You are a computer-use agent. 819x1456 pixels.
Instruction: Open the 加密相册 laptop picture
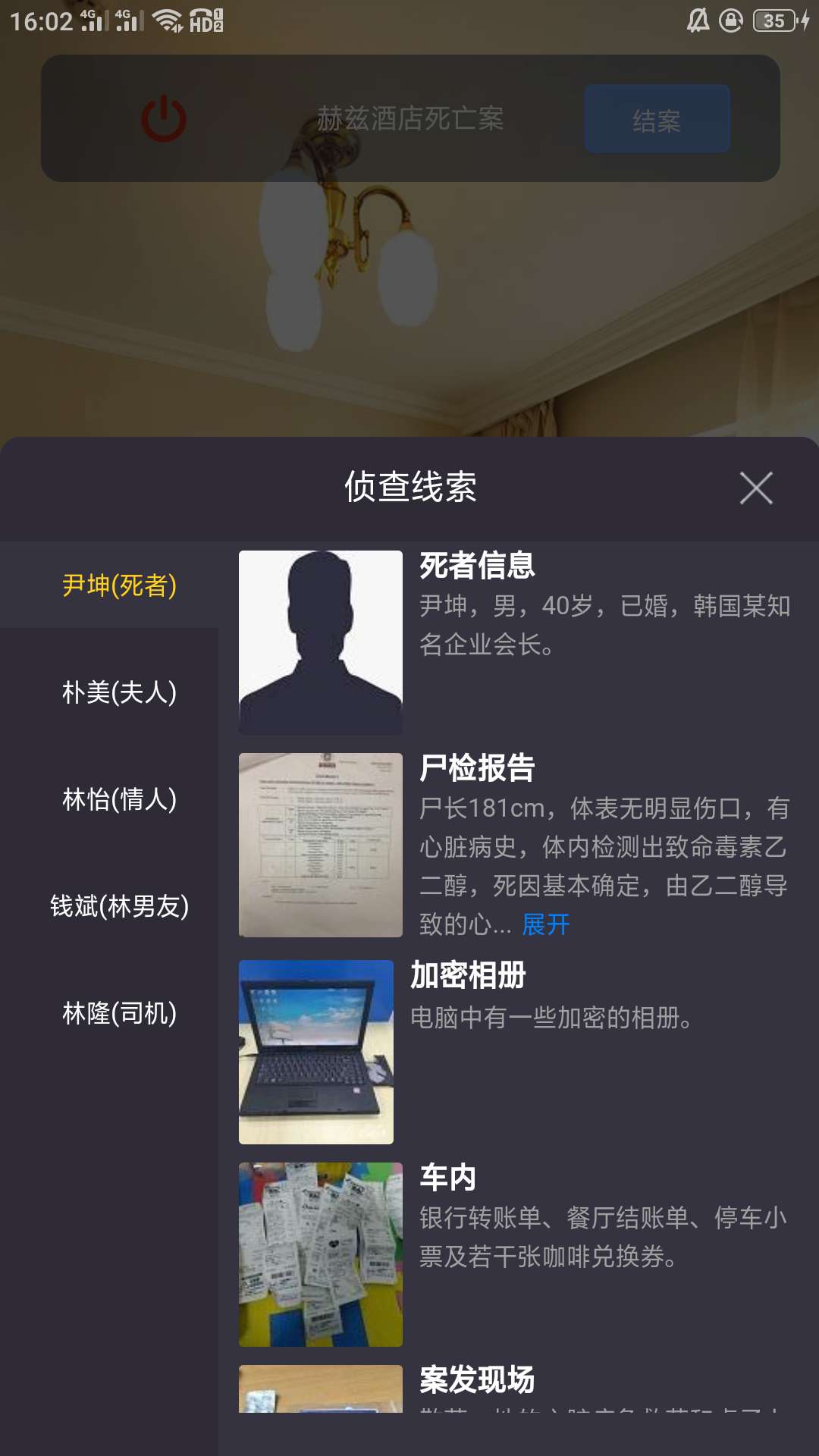point(316,1052)
